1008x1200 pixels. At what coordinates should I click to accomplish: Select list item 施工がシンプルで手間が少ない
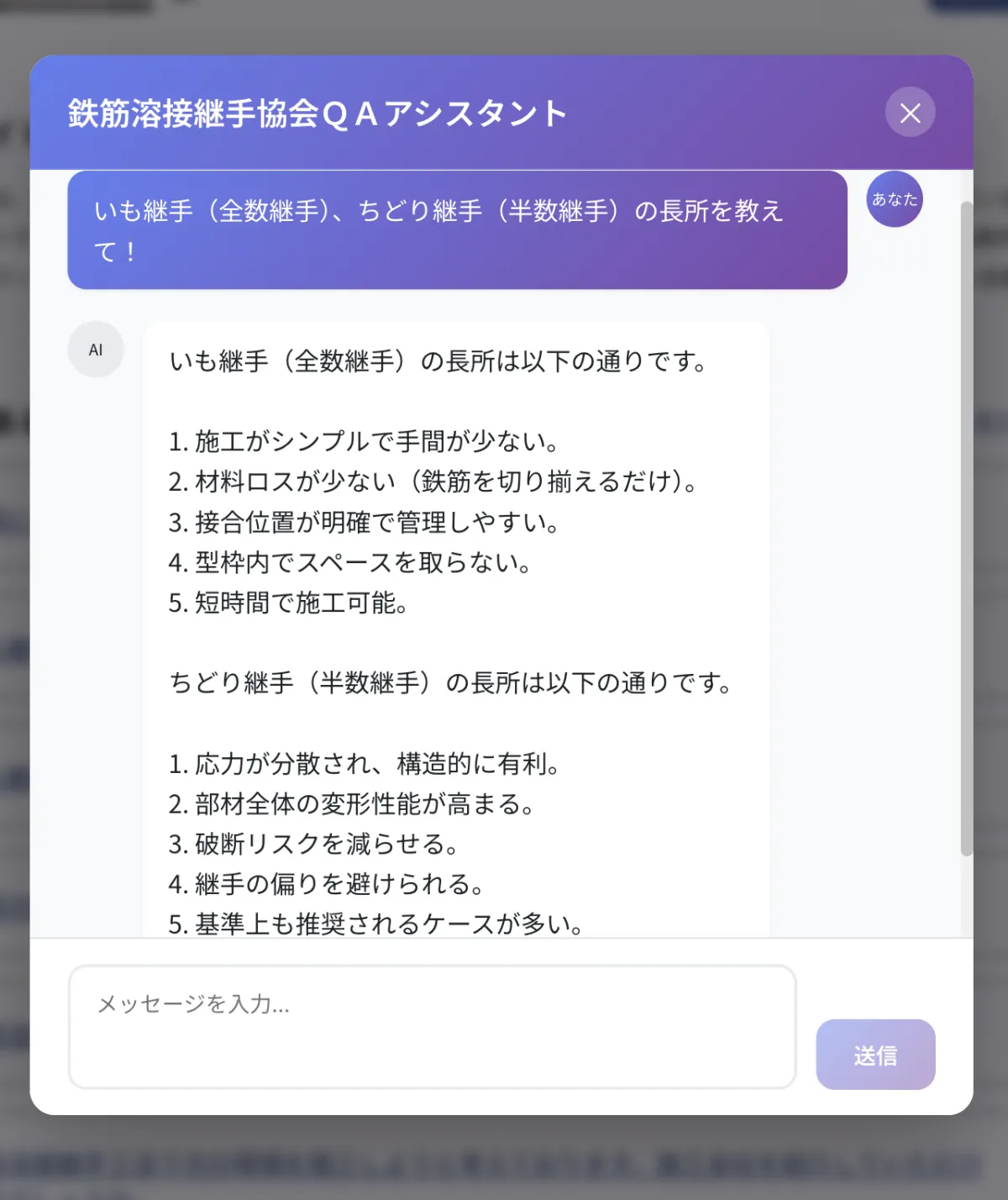click(363, 441)
